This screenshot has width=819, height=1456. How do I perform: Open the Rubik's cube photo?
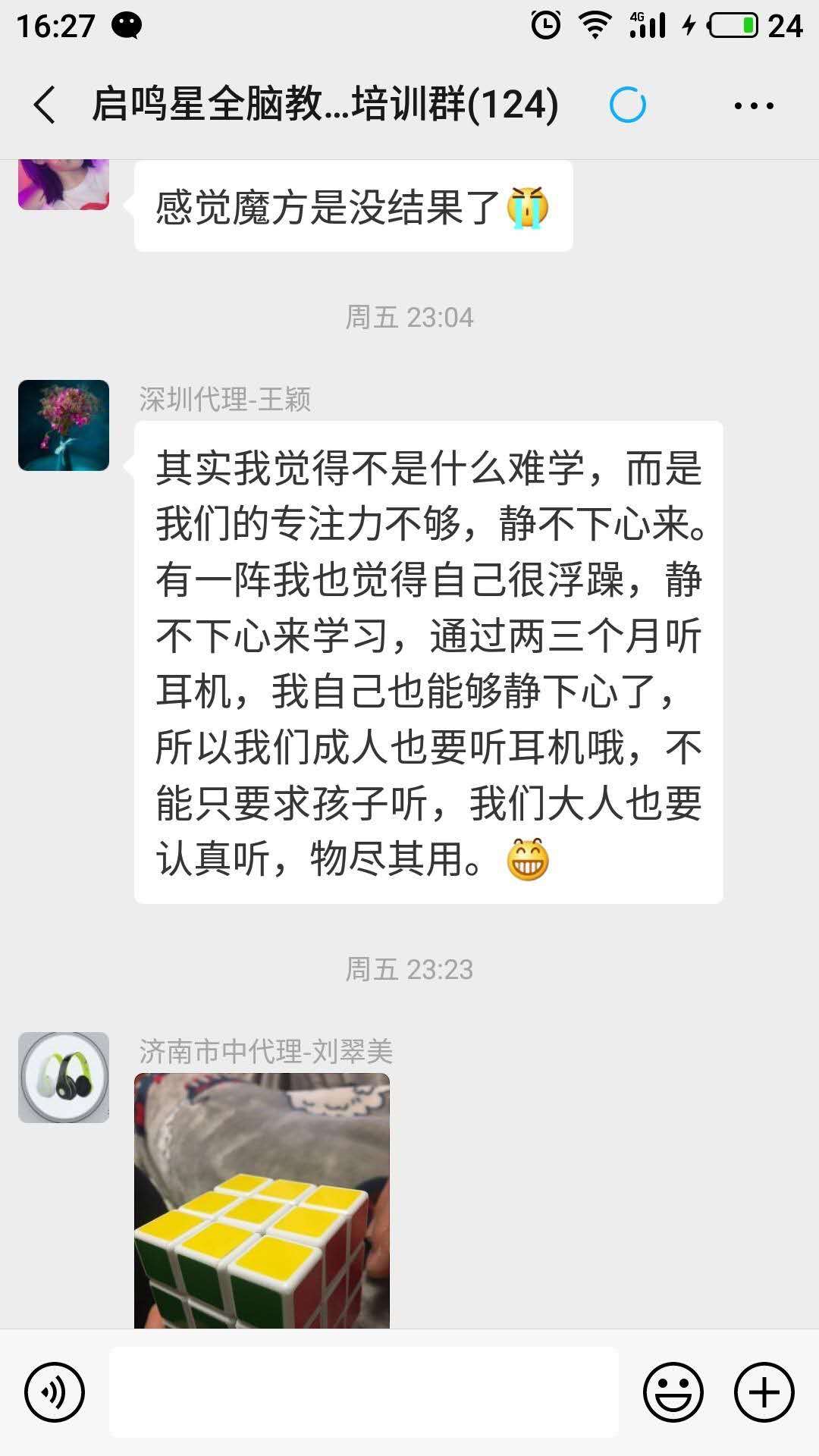[x=262, y=1200]
